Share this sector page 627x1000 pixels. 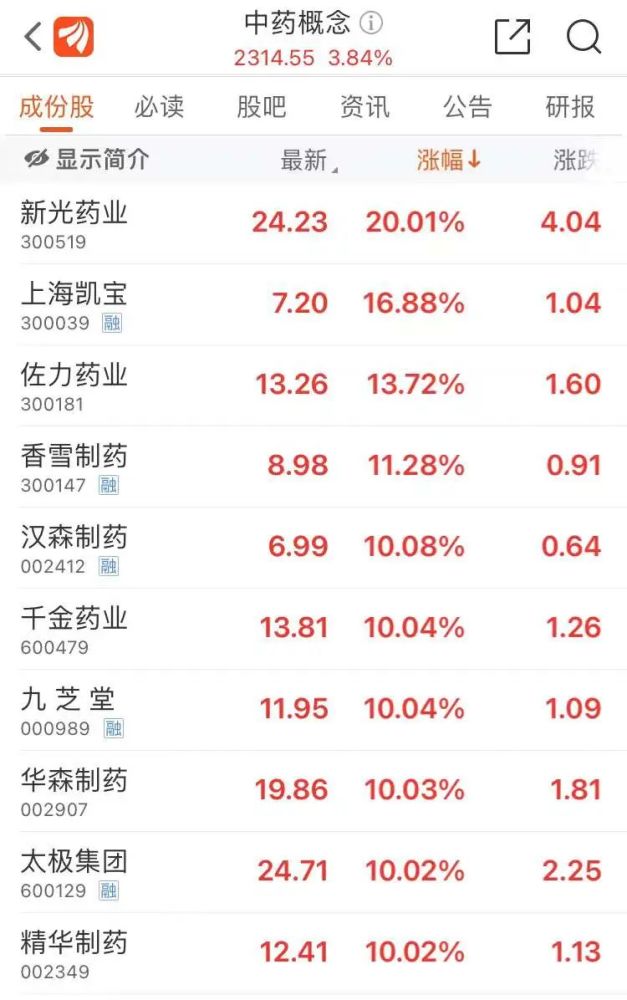pyautogui.click(x=512, y=37)
